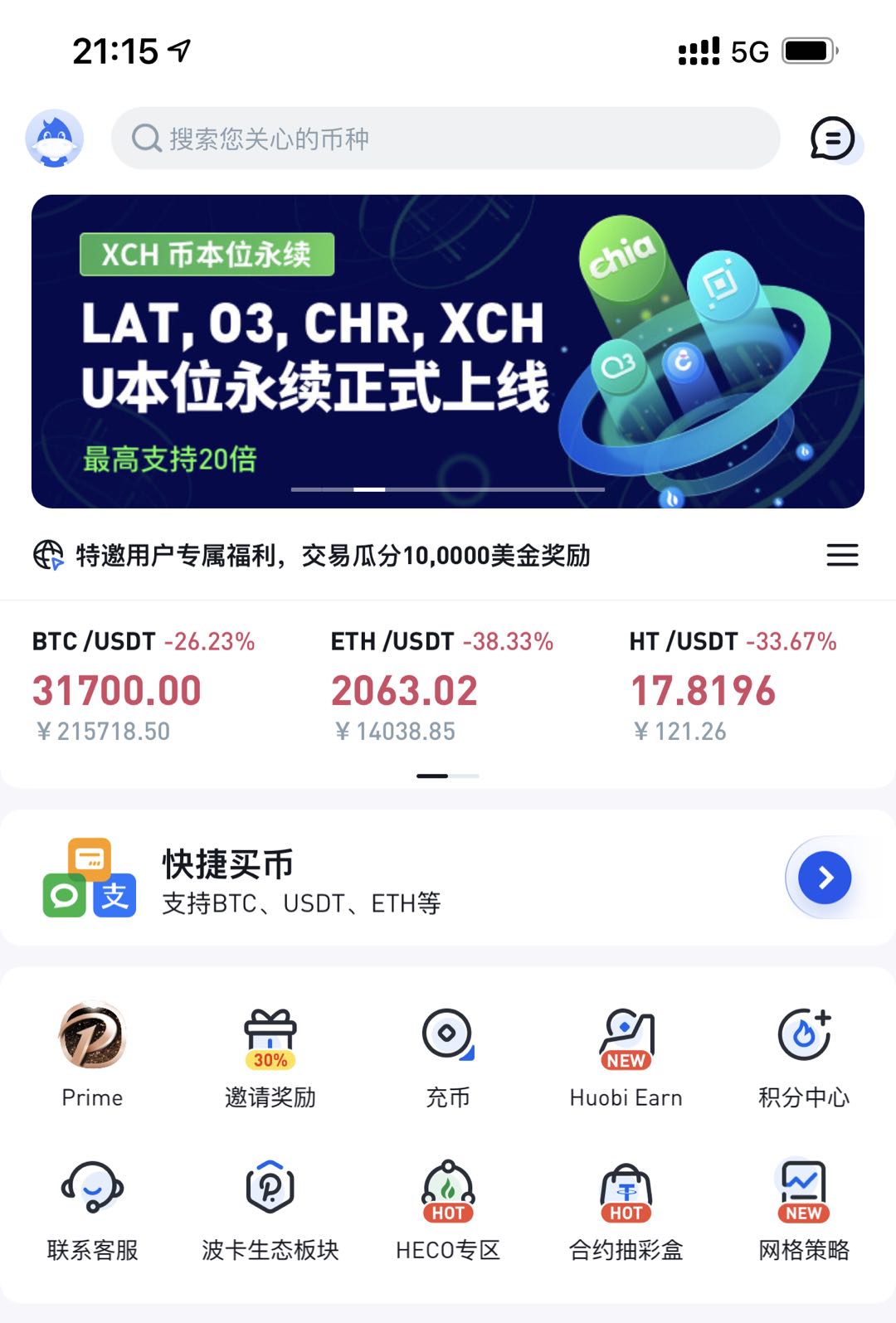This screenshot has height=1323, width=896.
Task: View the HT/USDT market ticker
Action: point(733,685)
